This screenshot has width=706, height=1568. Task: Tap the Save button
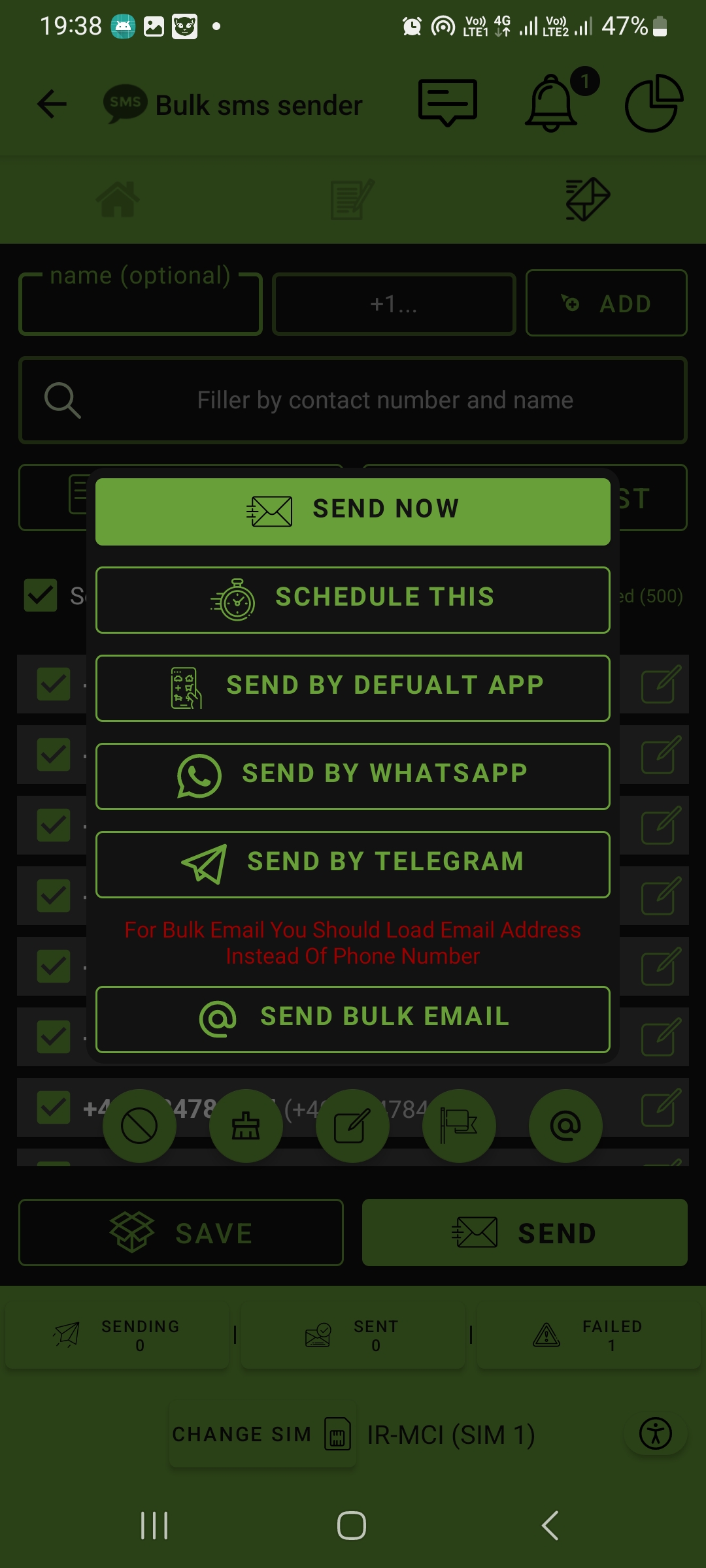pos(181,1233)
